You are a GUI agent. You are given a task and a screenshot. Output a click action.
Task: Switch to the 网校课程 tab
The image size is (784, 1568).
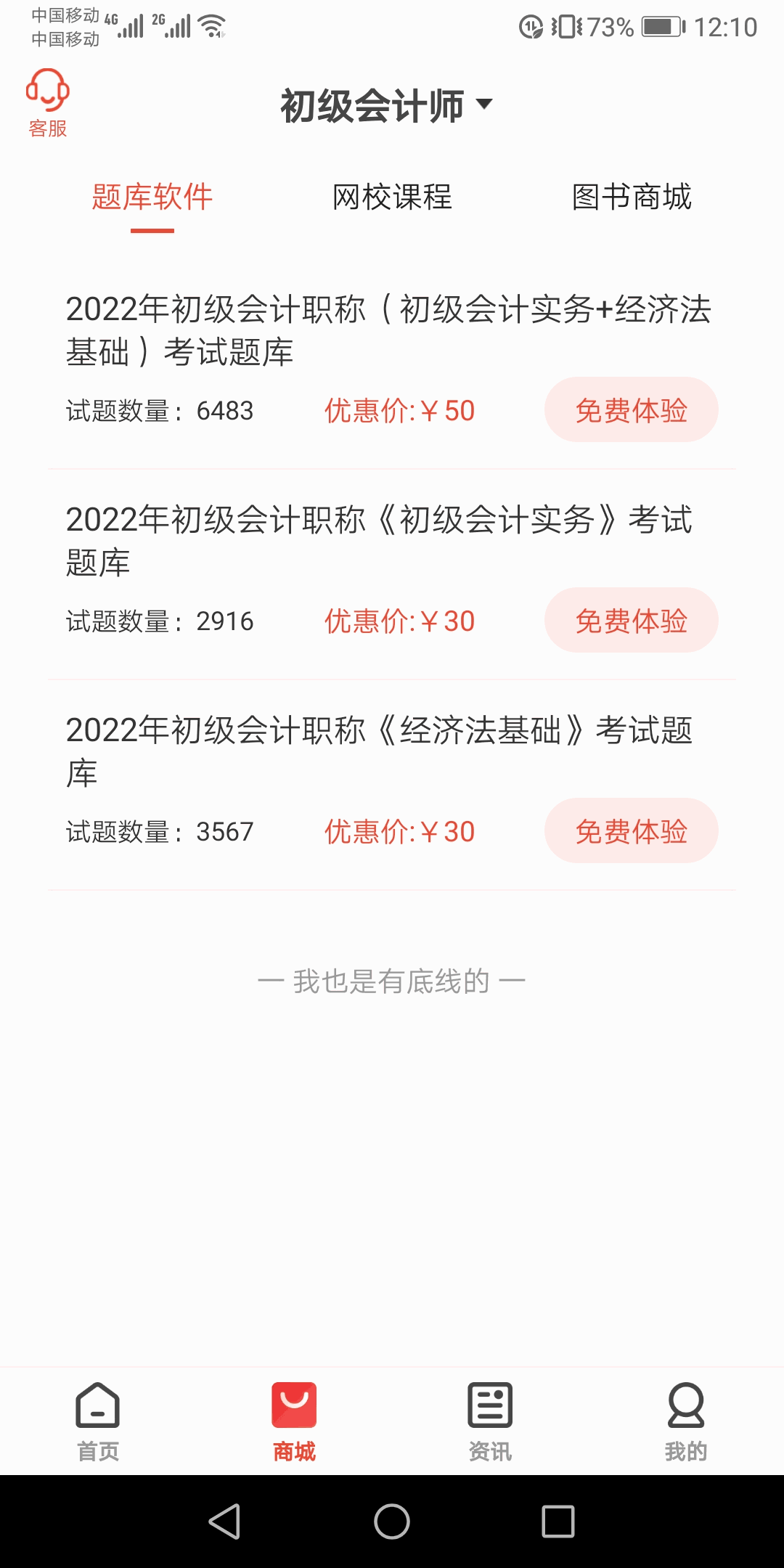[x=392, y=197]
